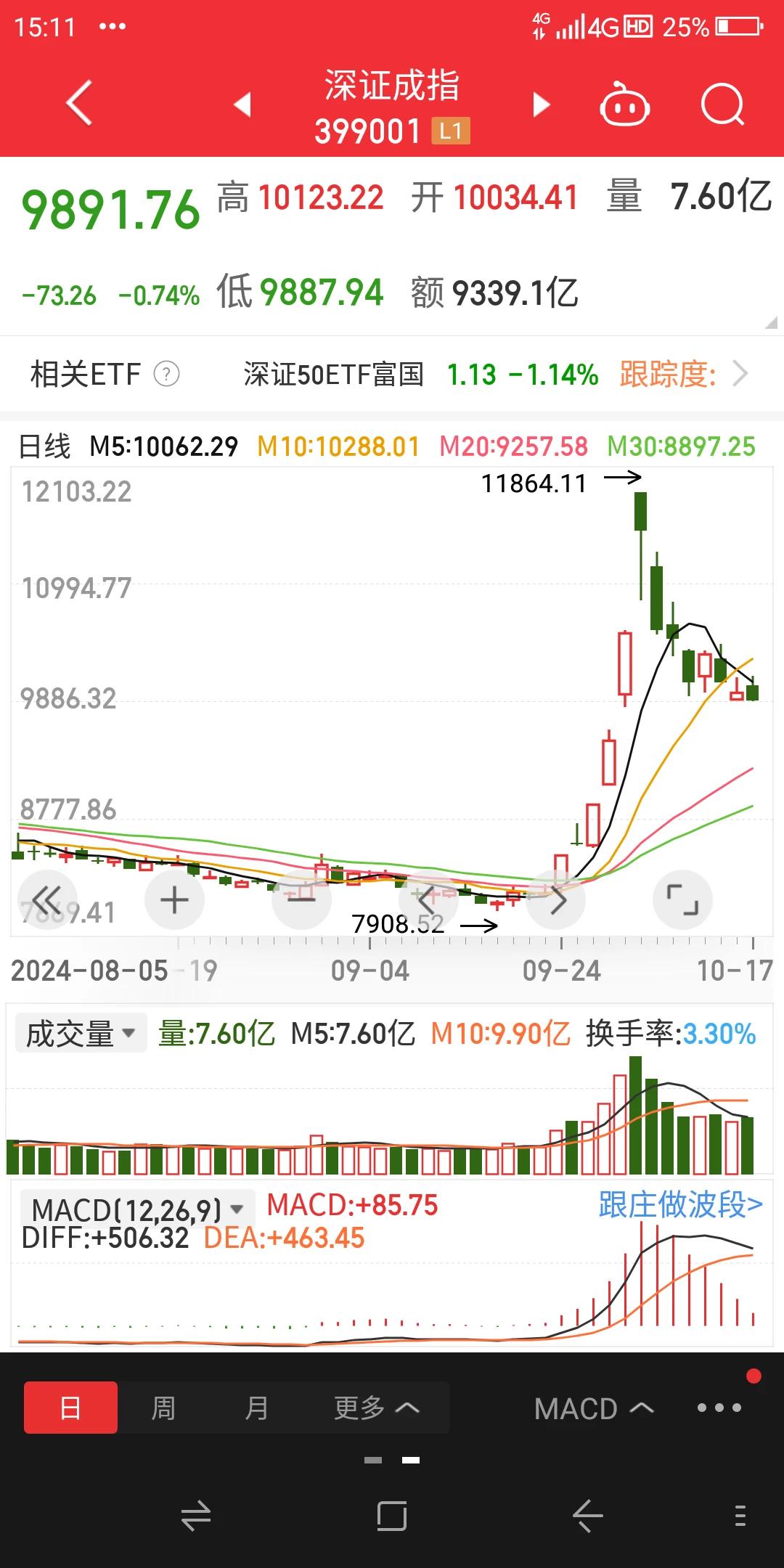784x1568 pixels.
Task: Zoom out the chart with minus button
Action: point(301,900)
